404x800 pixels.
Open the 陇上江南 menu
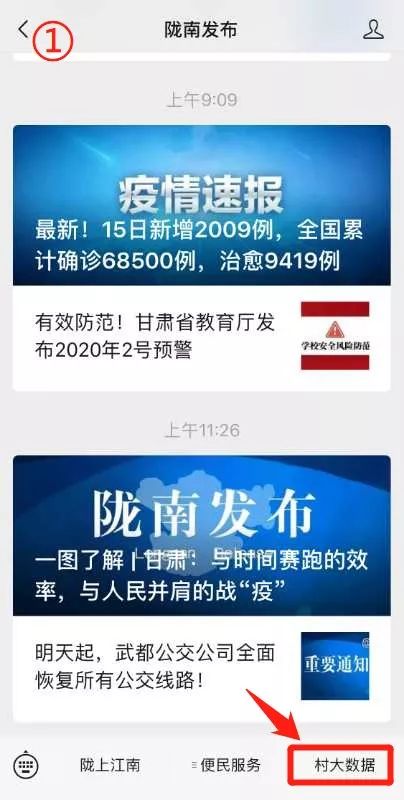coord(110,765)
